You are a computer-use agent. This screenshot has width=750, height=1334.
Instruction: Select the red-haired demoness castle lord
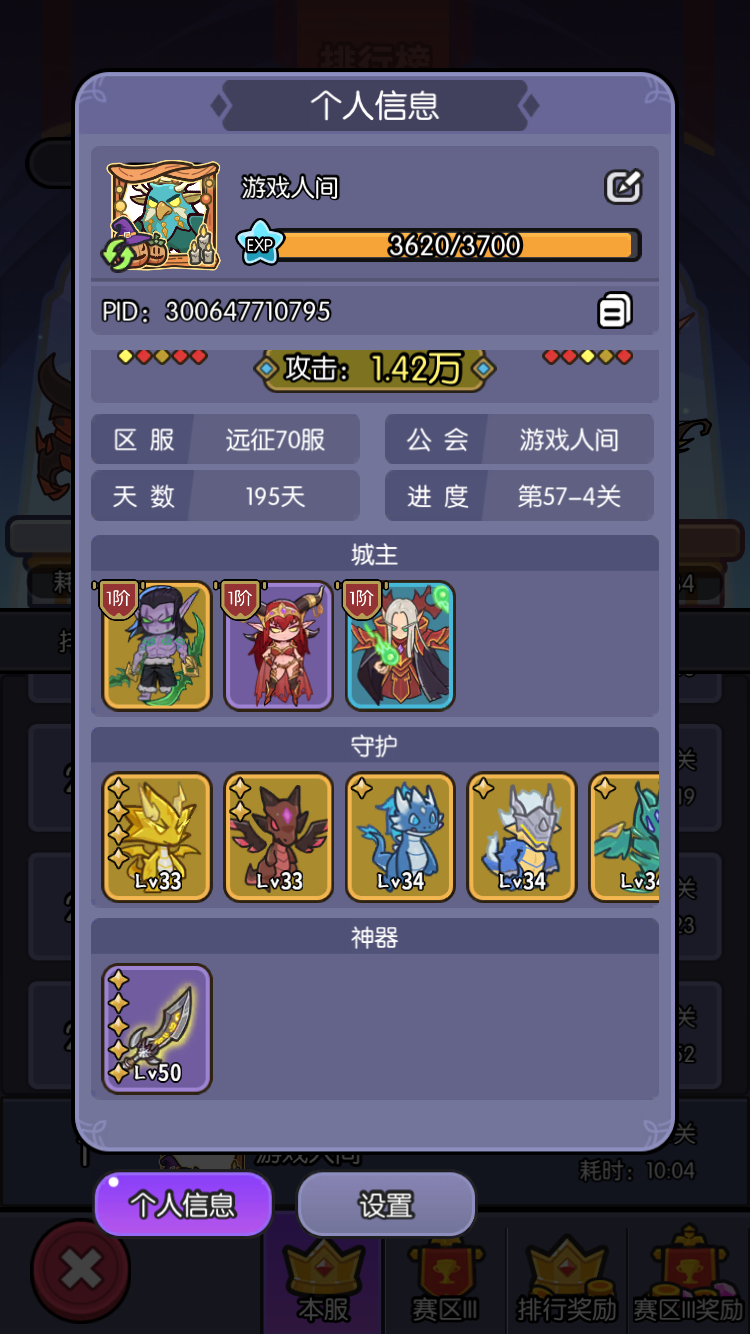click(278, 645)
